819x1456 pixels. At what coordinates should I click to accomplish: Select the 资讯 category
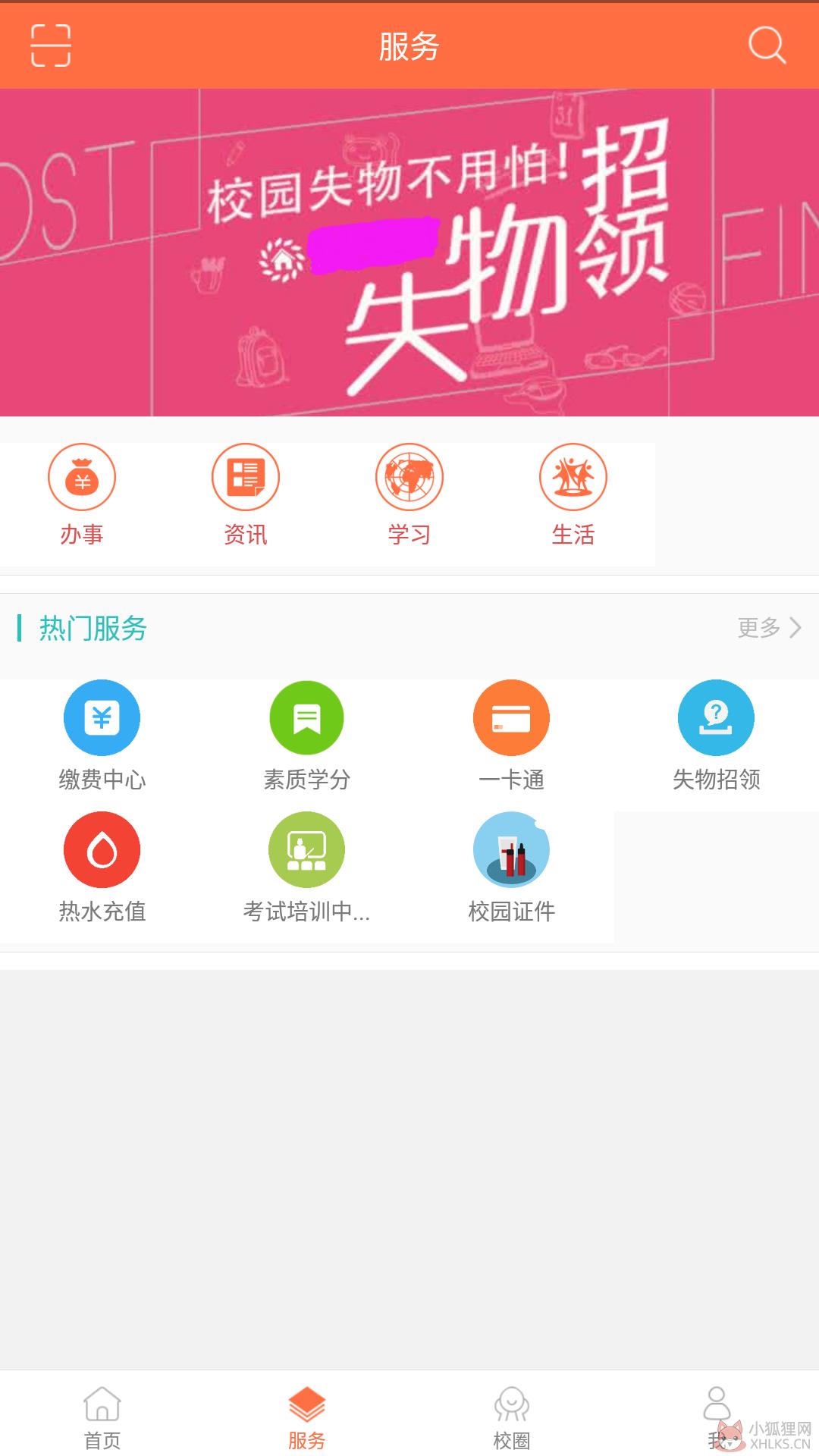click(x=246, y=496)
